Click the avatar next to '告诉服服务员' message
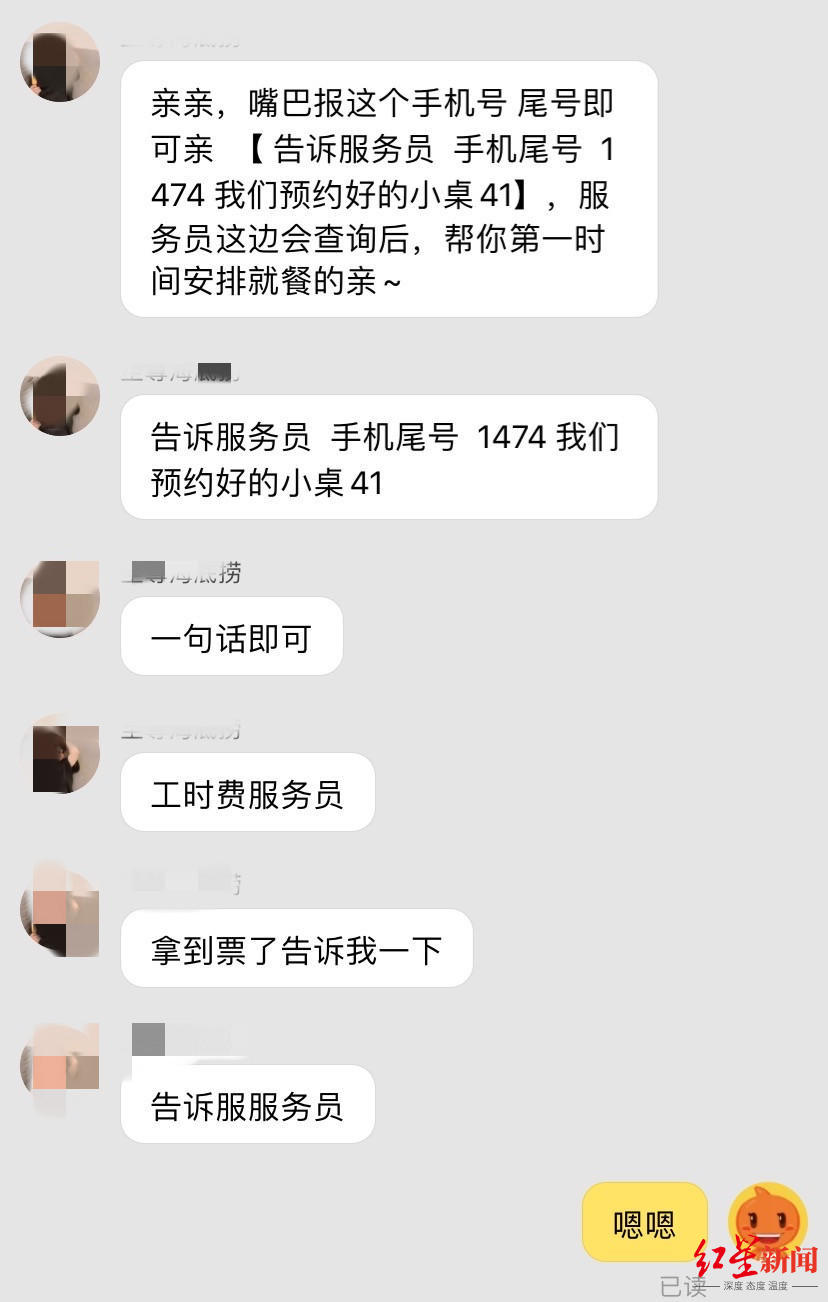The width and height of the screenshot is (828, 1302). (x=60, y=1065)
